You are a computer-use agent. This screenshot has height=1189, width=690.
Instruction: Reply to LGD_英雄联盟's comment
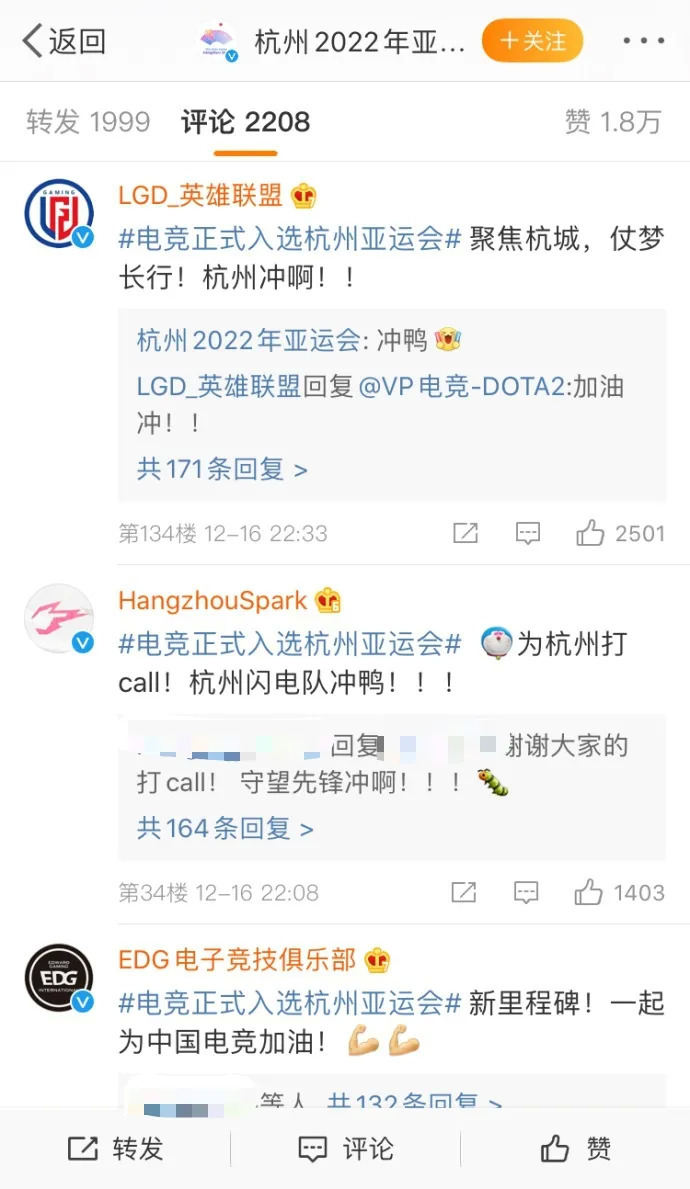pyautogui.click(x=528, y=533)
